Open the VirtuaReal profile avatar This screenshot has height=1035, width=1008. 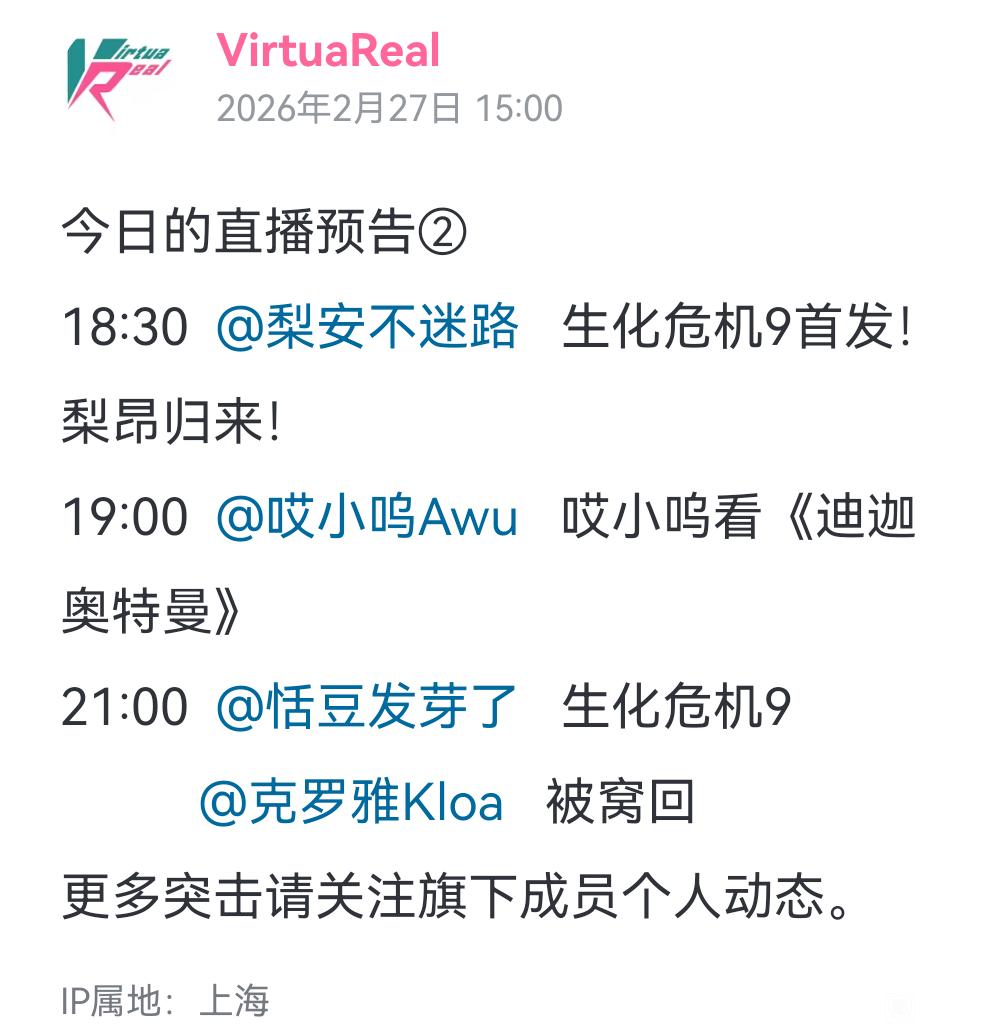click(119, 79)
